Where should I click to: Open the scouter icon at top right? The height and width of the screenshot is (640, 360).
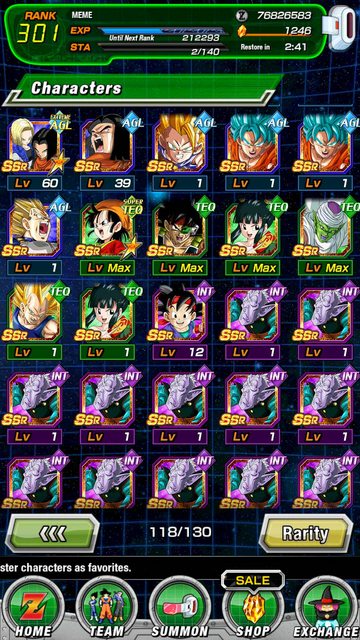click(341, 27)
